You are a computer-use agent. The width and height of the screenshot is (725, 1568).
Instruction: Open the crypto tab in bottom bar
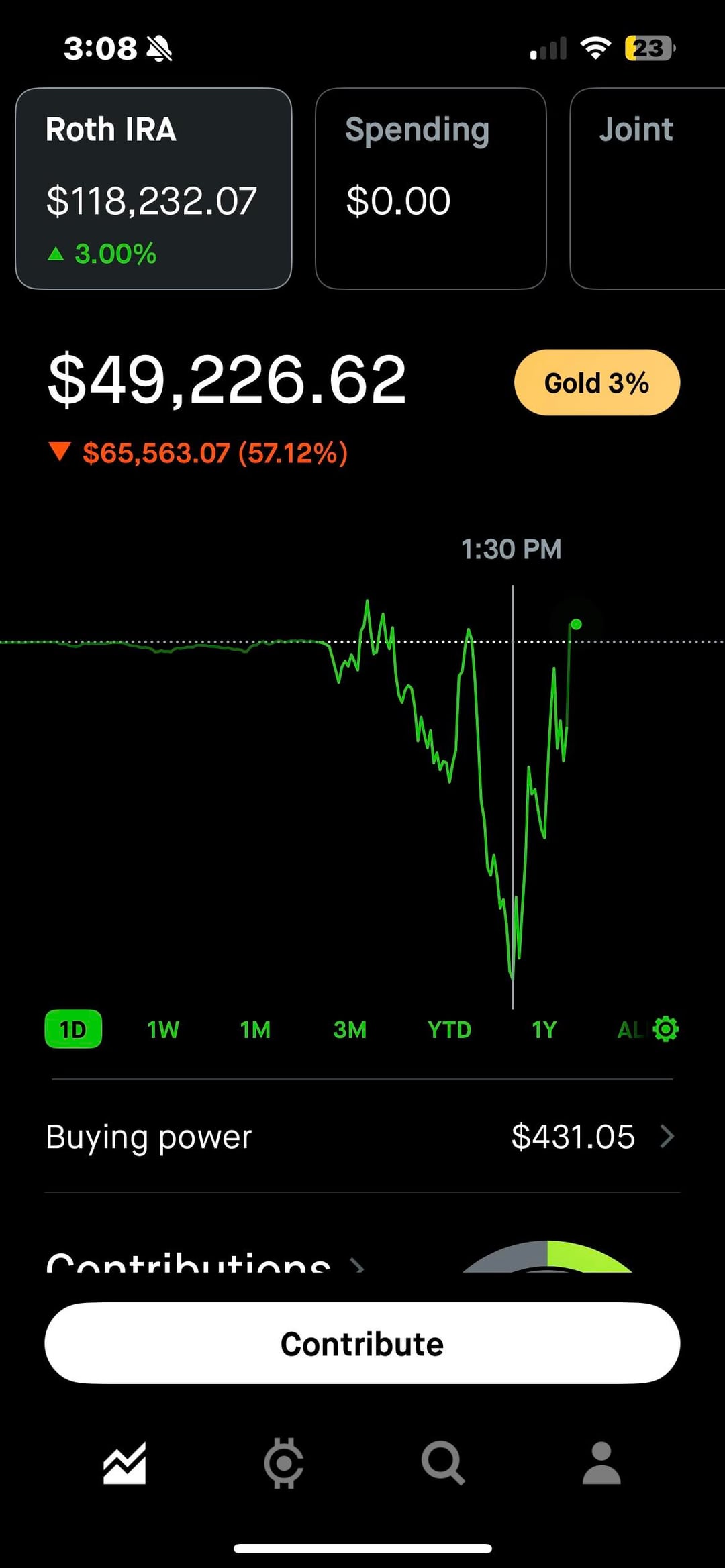(283, 1463)
